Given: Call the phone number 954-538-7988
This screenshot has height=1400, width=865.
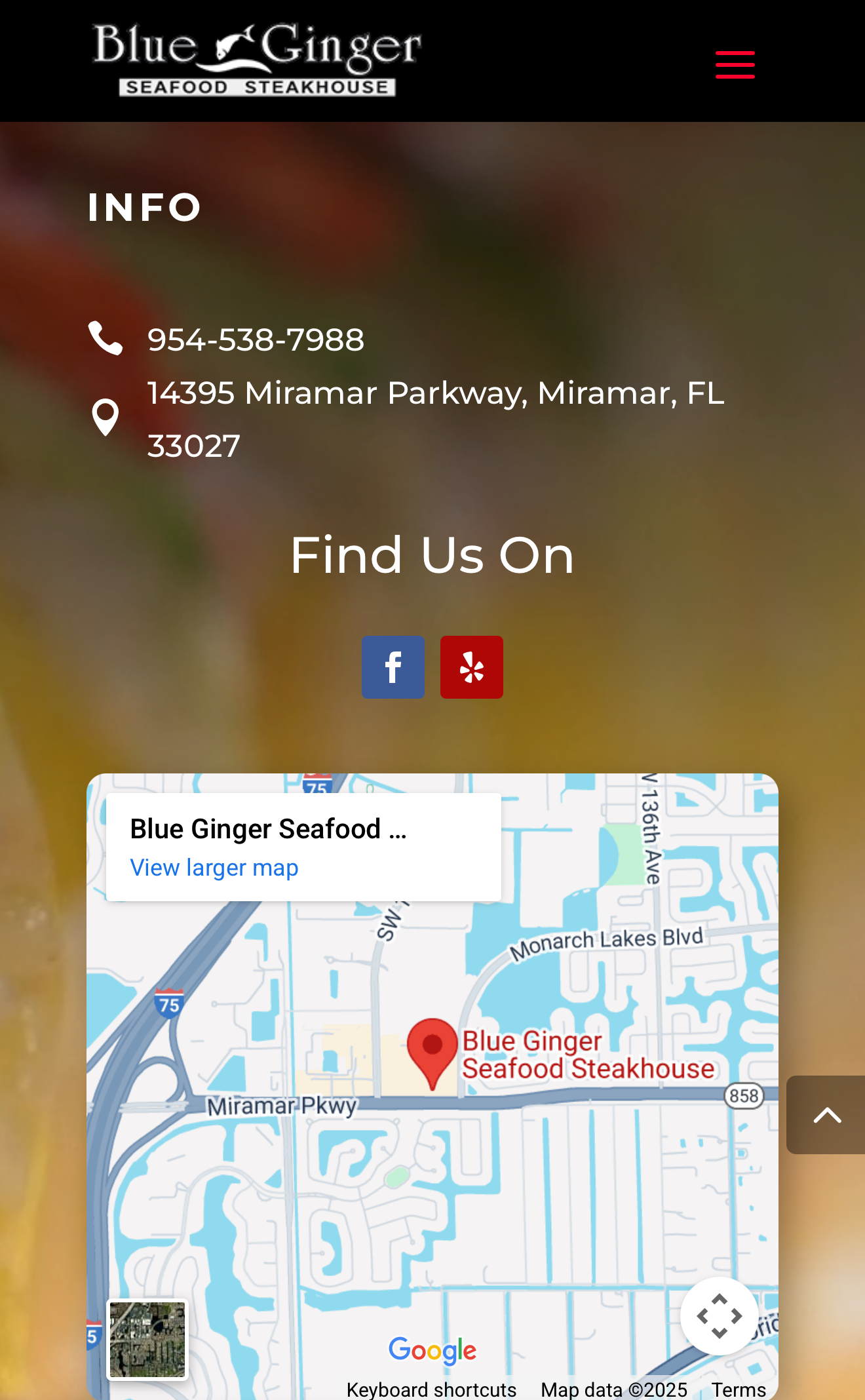Looking at the screenshot, I should click(256, 340).
